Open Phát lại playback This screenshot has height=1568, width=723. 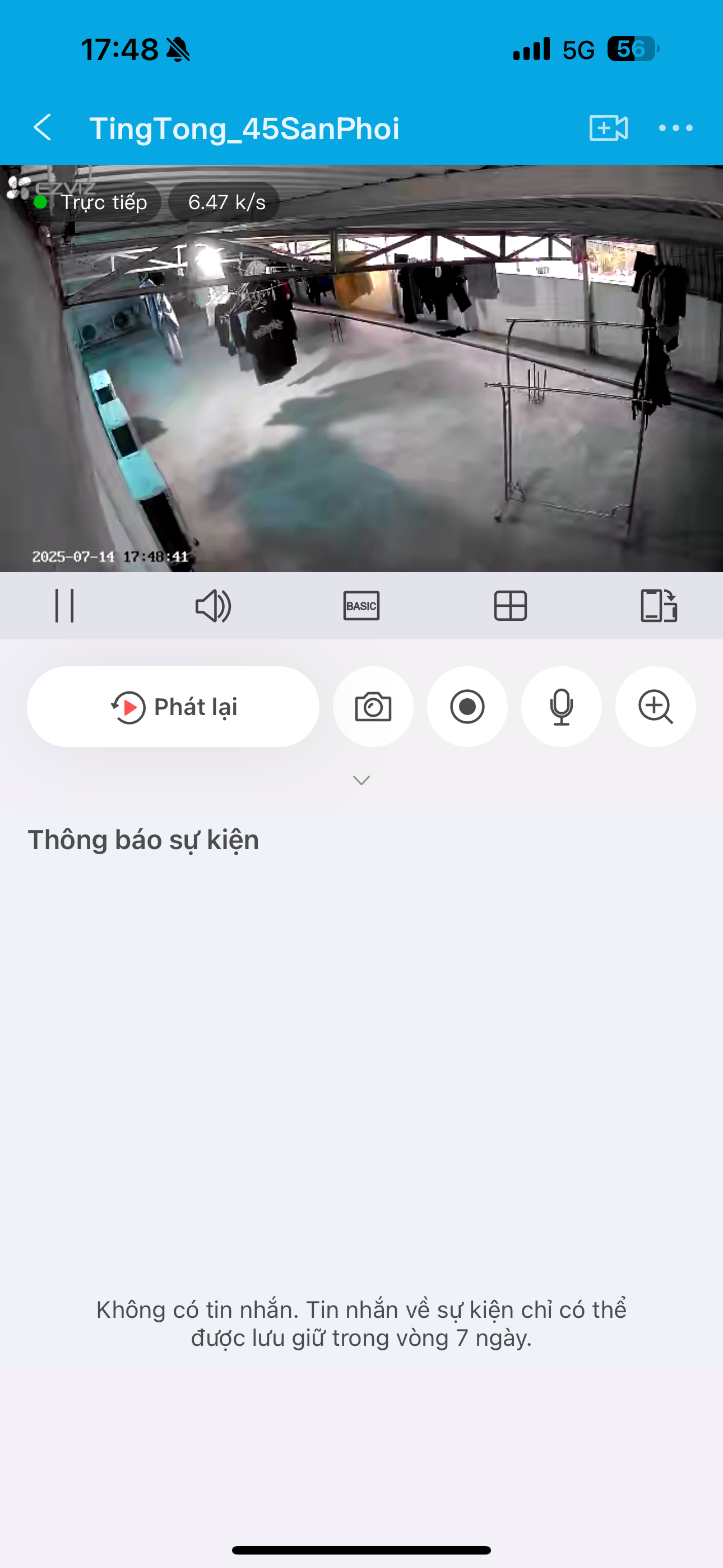(x=173, y=707)
